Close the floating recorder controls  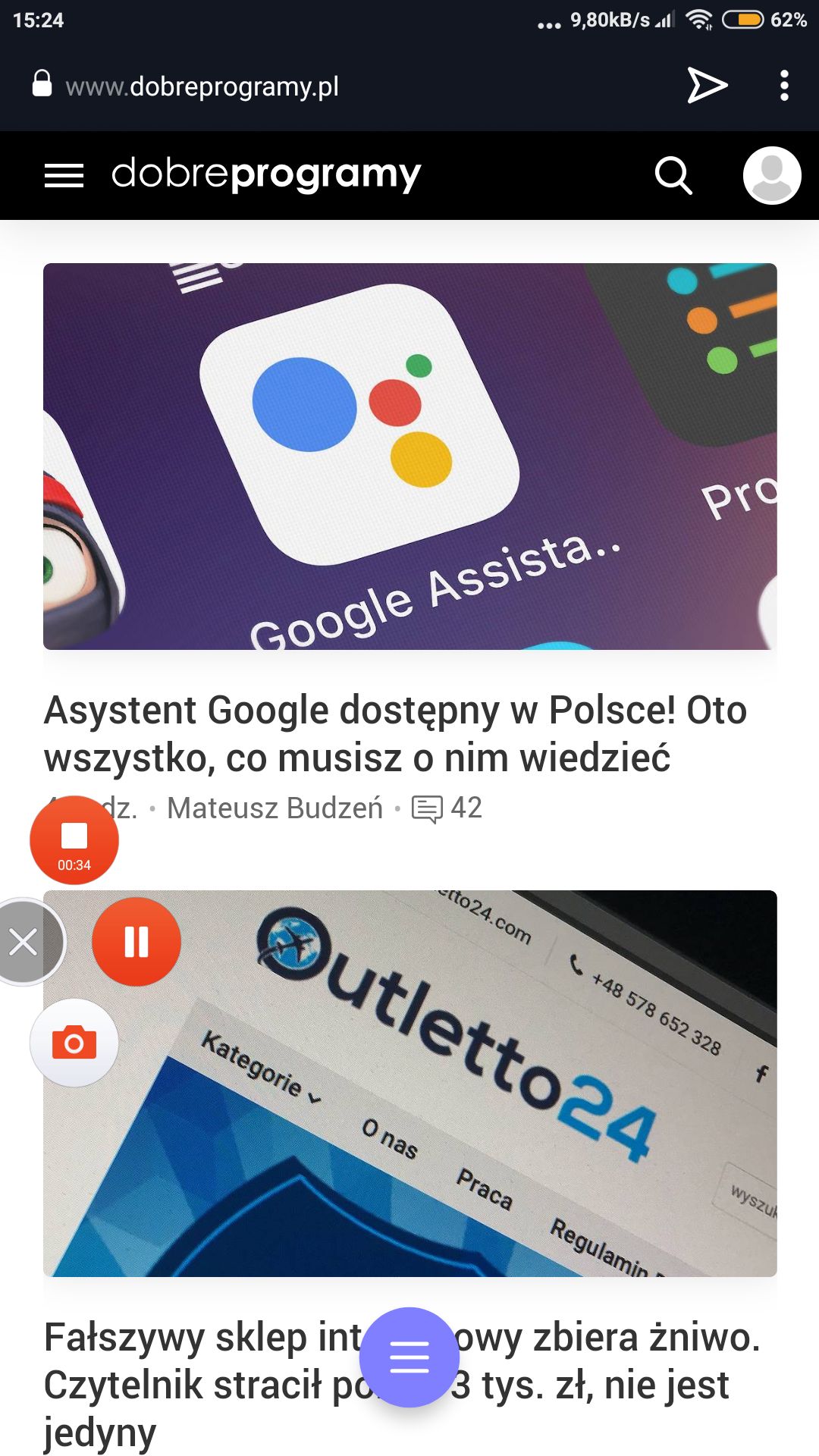coord(24,943)
